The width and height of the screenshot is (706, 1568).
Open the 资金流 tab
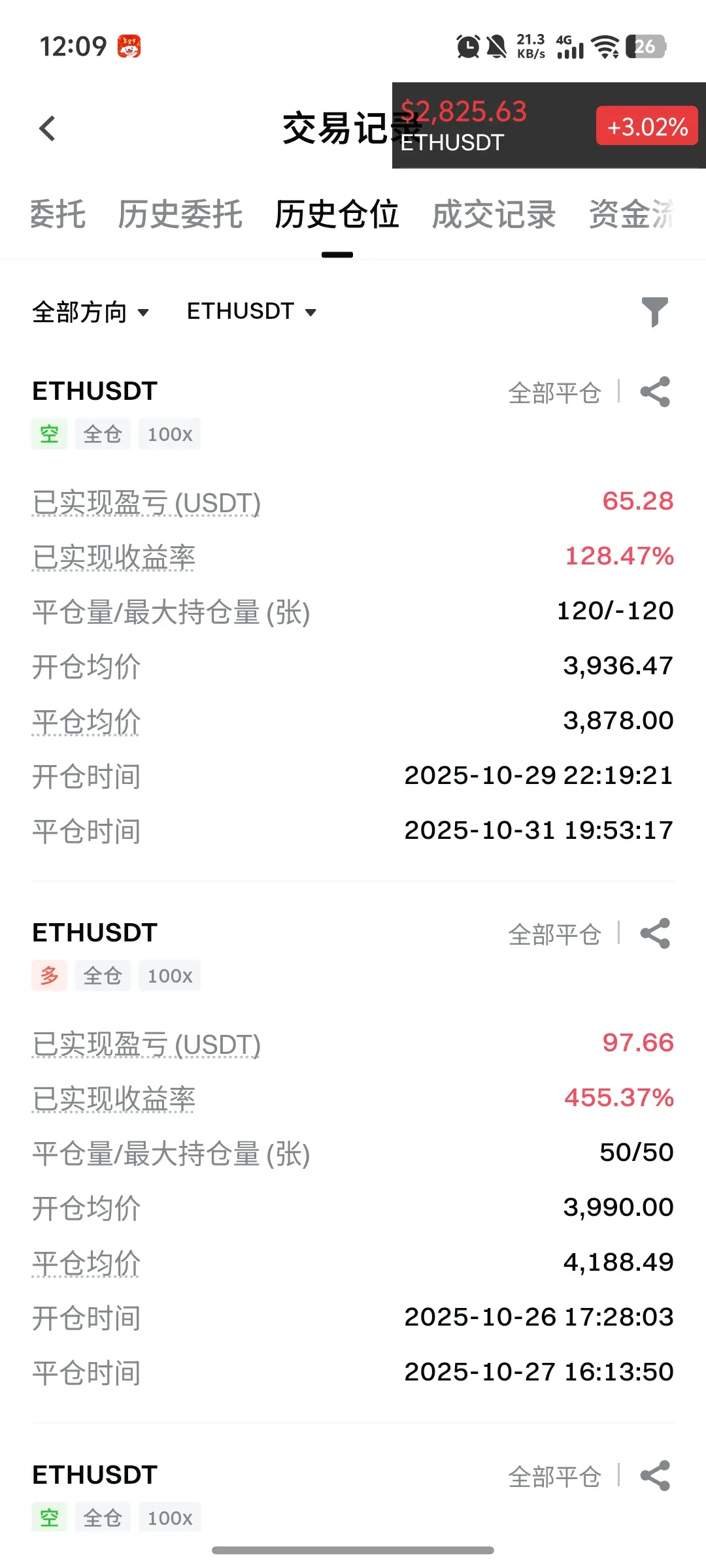631,214
